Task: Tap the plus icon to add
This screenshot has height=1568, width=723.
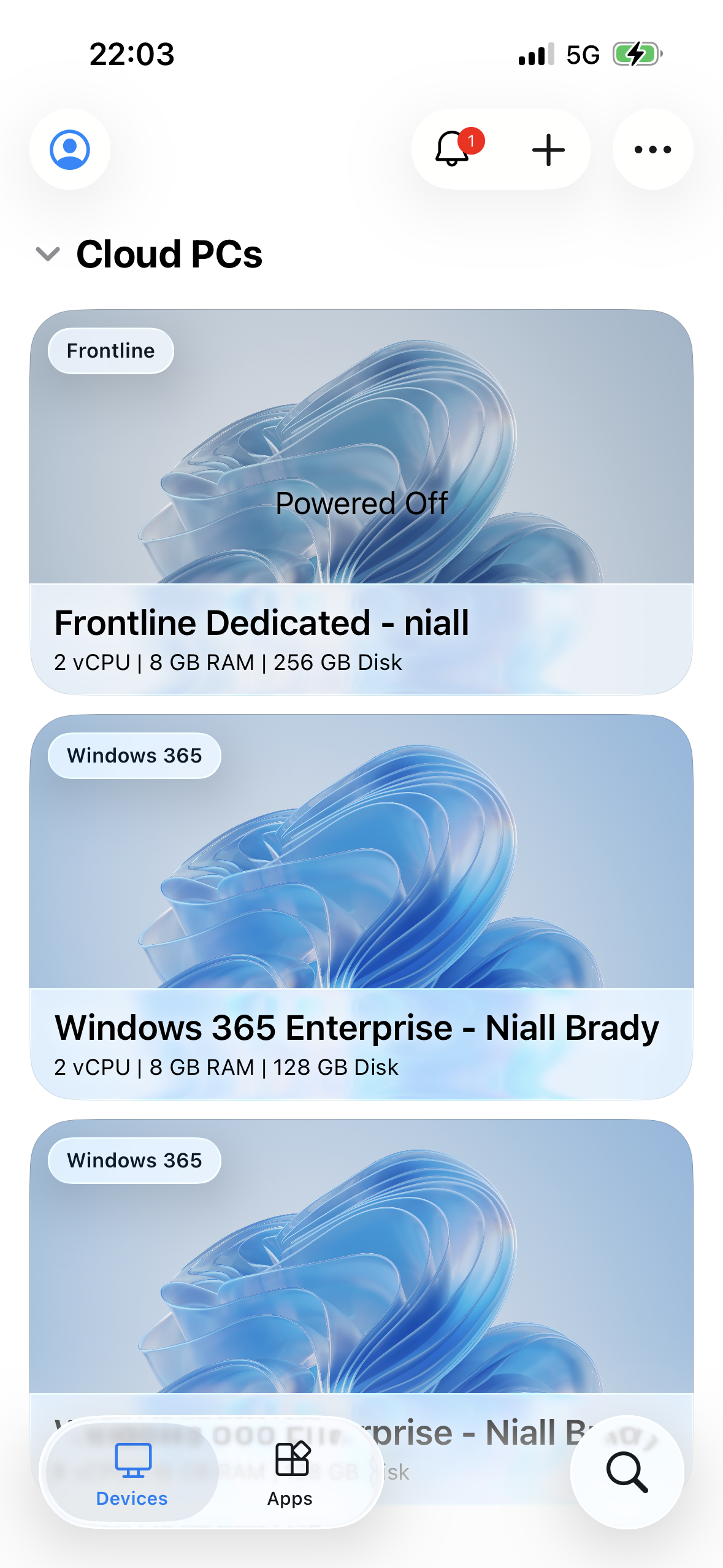Action: pyautogui.click(x=548, y=150)
